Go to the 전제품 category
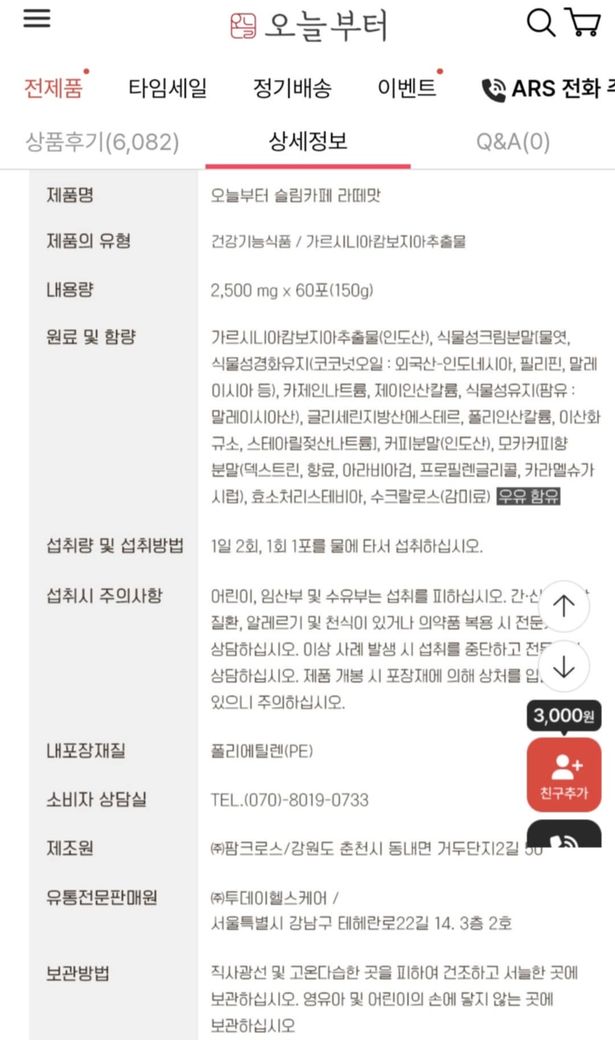 [53, 88]
